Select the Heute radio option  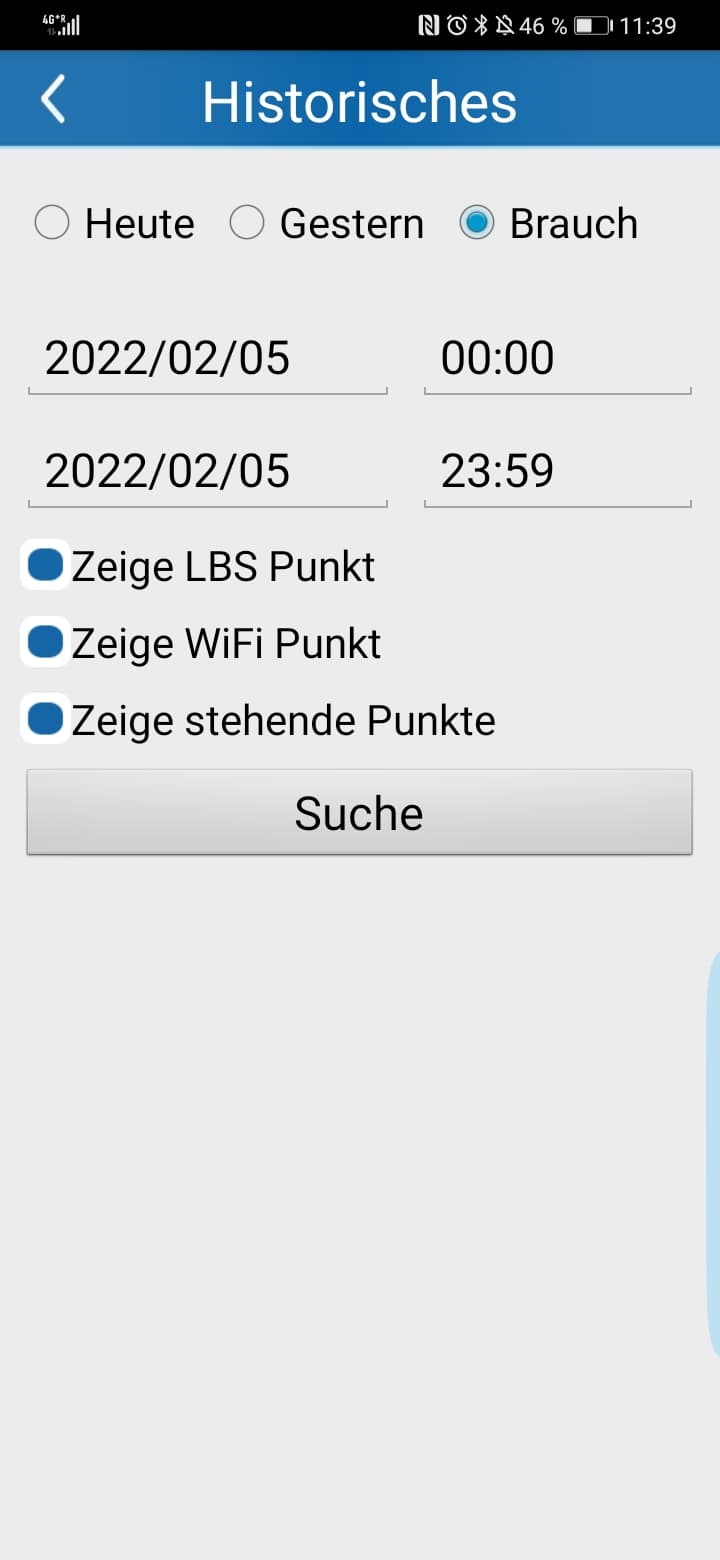114,223
